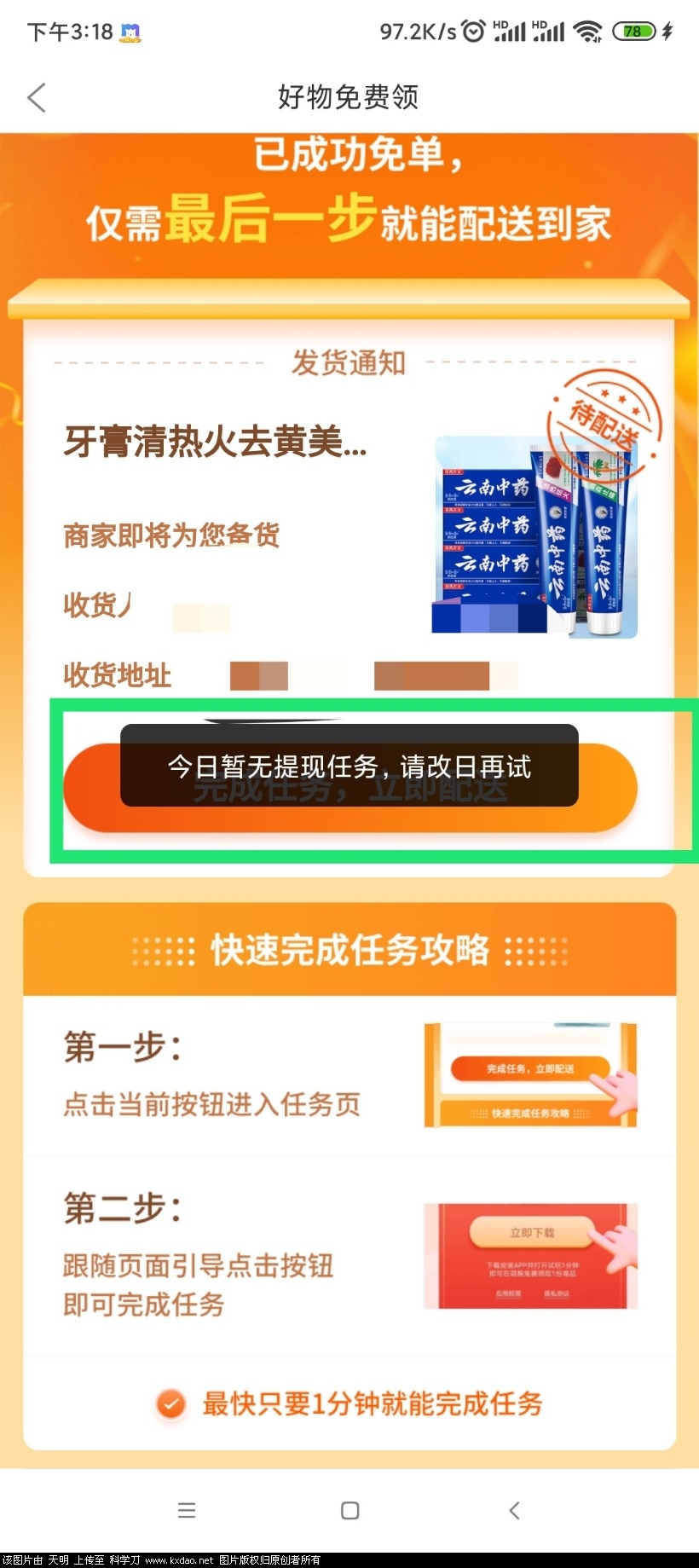The height and width of the screenshot is (1568, 699).
Task: Open the system recent apps menu
Action: [x=187, y=1510]
